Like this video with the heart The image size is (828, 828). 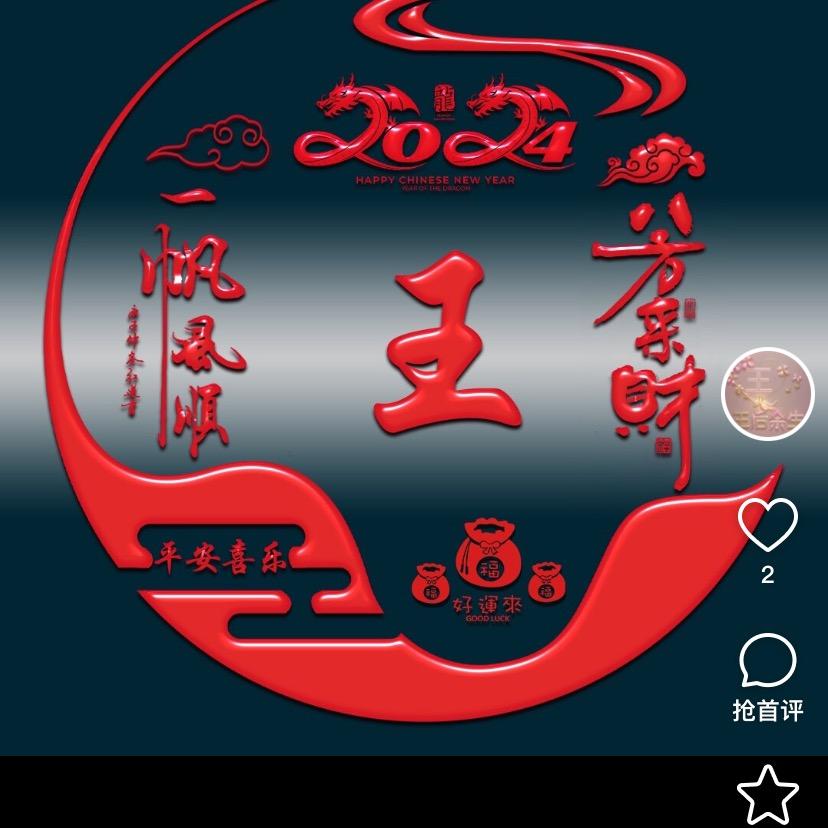coord(767,524)
